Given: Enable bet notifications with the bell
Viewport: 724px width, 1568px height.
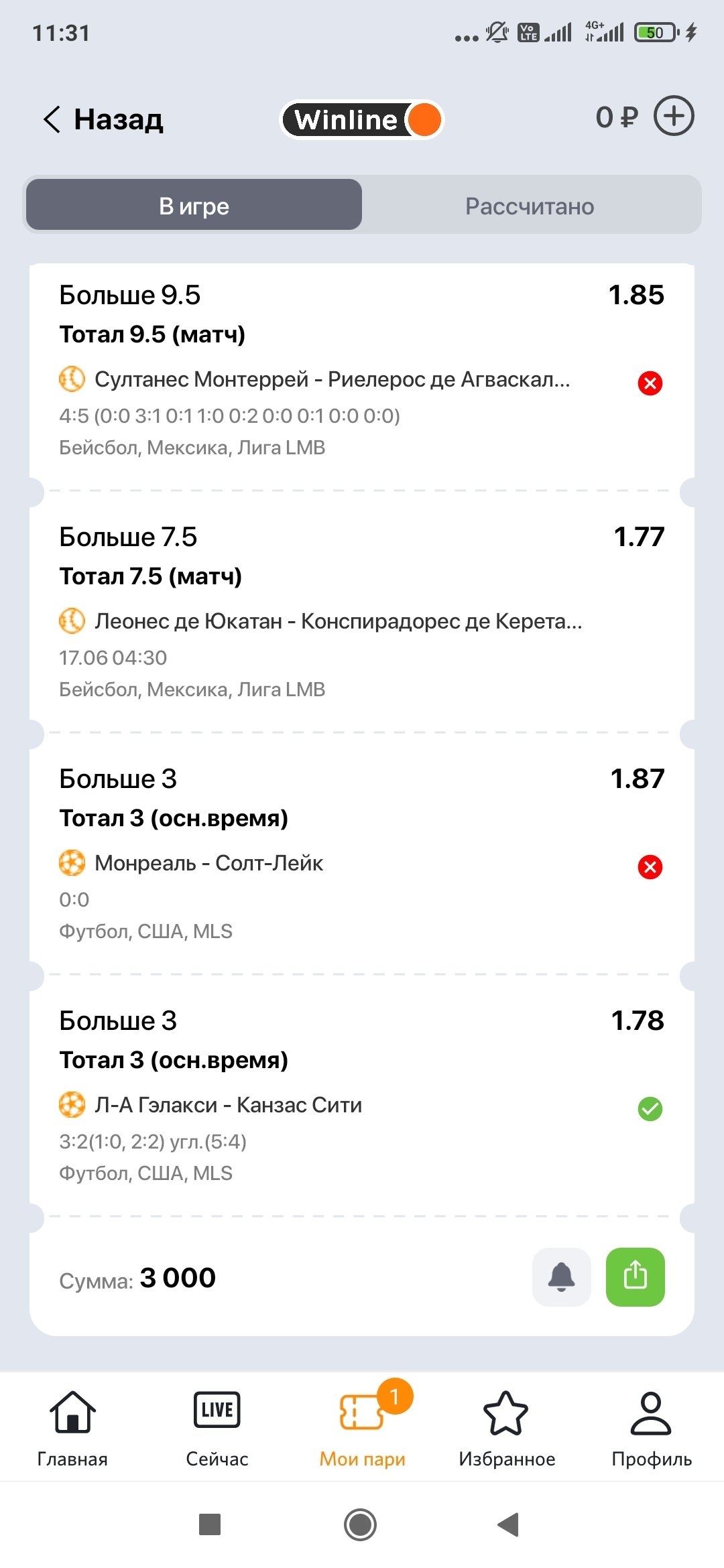Looking at the screenshot, I should (561, 1277).
